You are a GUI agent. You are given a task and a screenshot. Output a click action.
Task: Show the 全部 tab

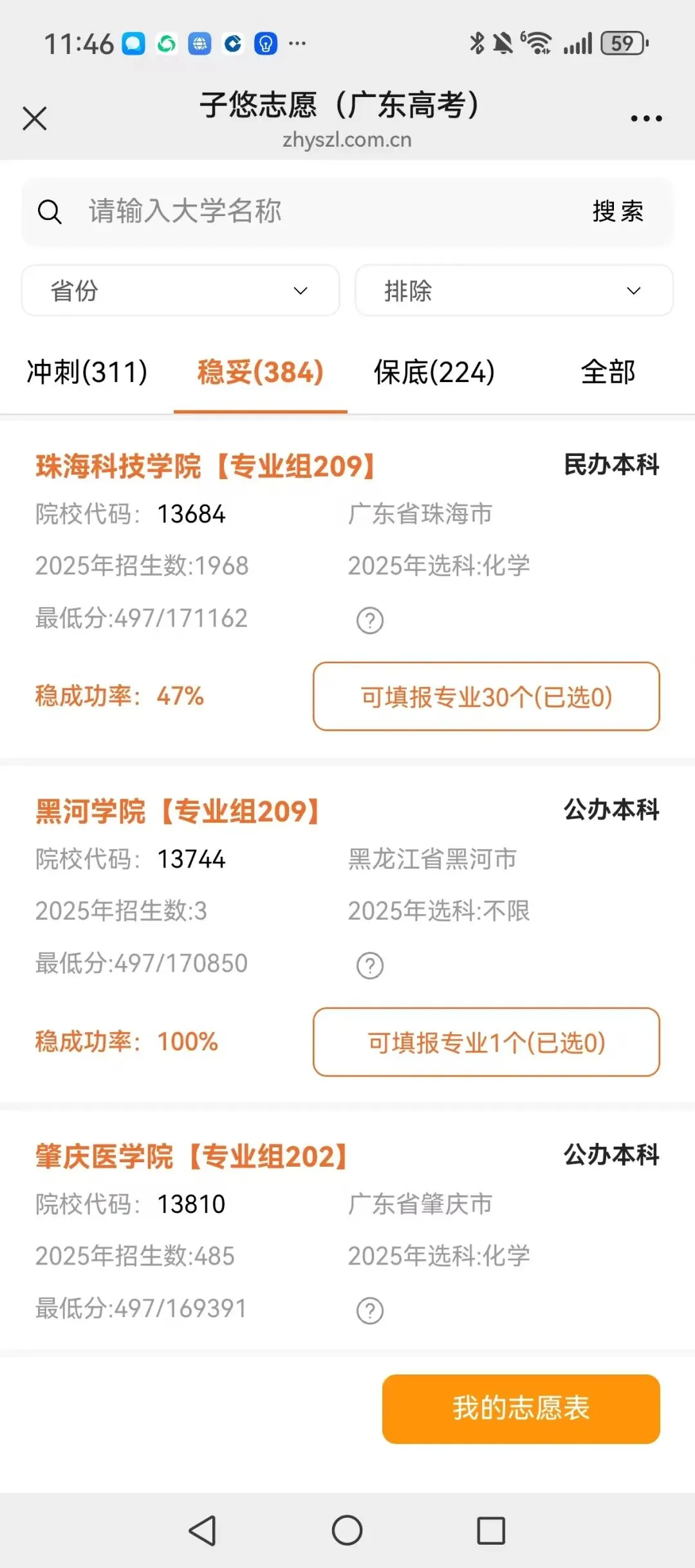click(608, 372)
